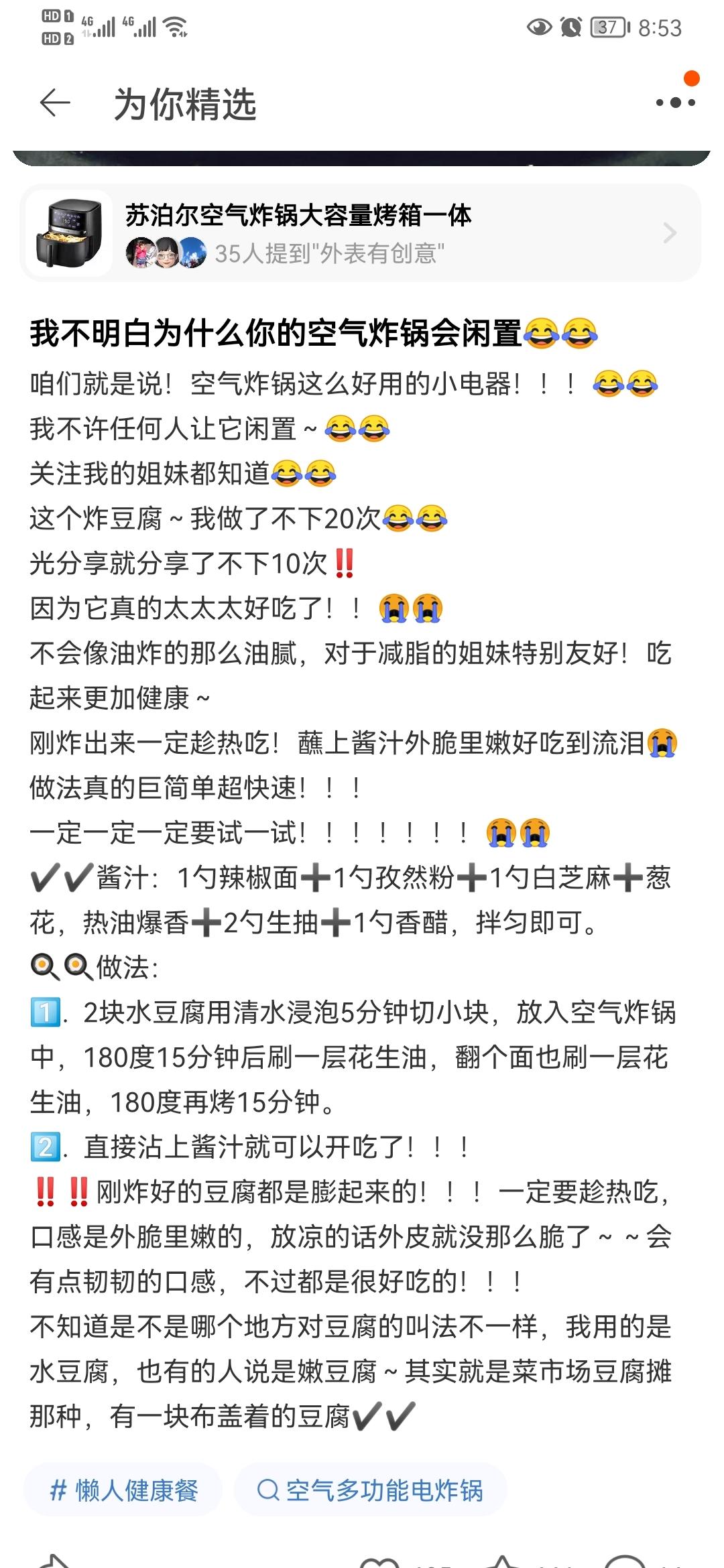Open the 苏泊尔空气炸锅 product card

[361, 233]
